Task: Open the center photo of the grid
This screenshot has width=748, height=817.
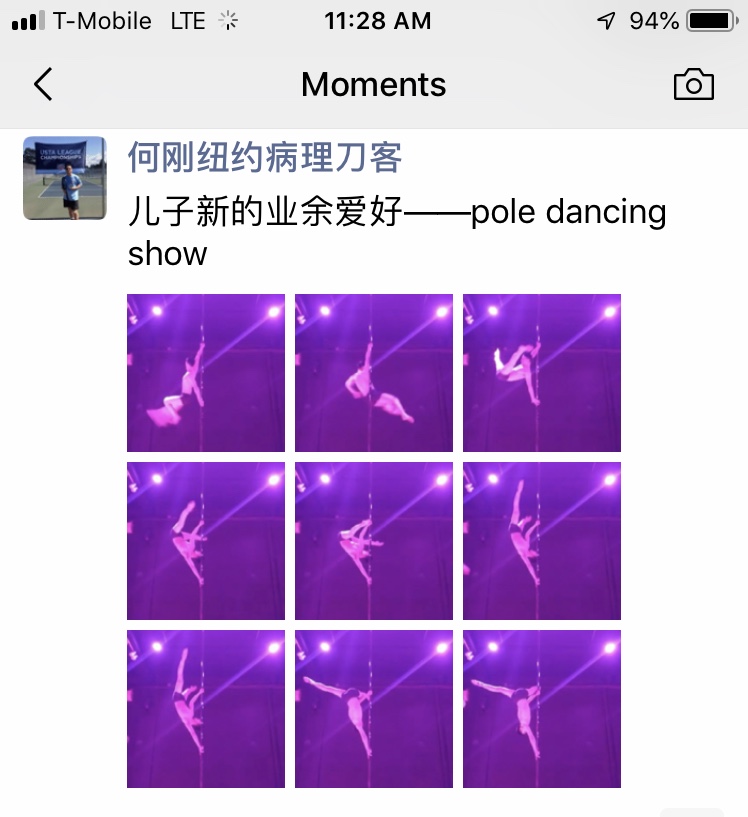Action: point(374,541)
